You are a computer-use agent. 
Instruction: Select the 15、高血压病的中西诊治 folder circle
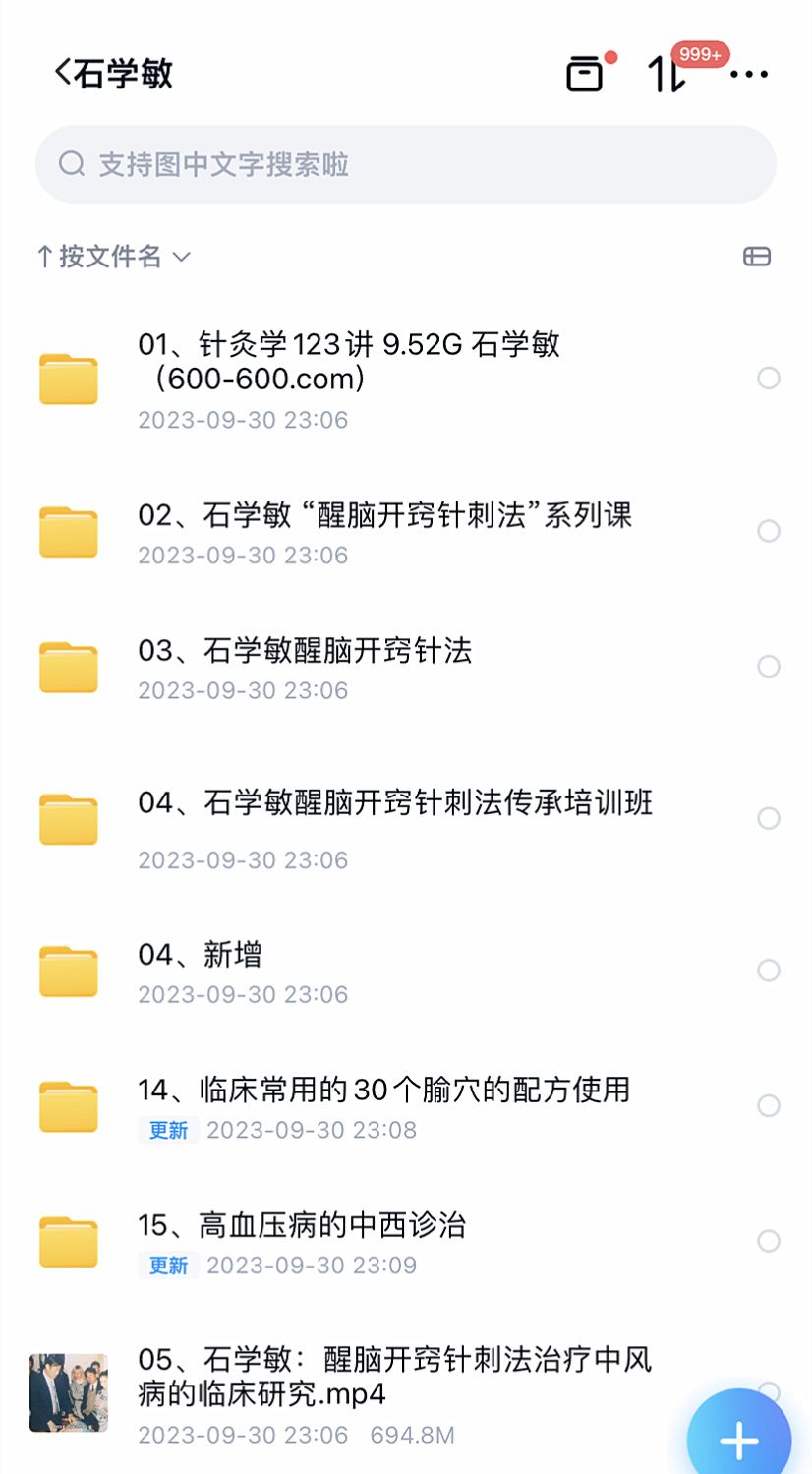pyautogui.click(x=769, y=1241)
